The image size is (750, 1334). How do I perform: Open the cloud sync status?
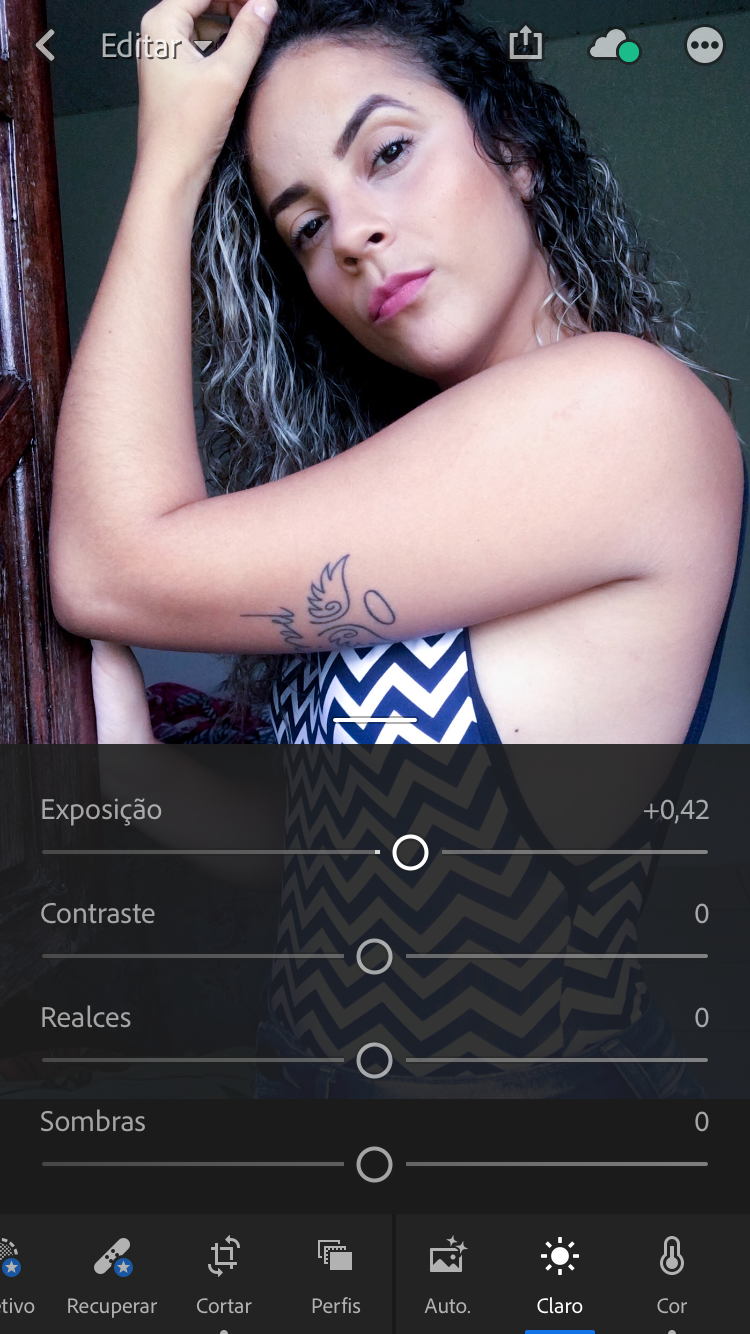pyautogui.click(x=613, y=46)
